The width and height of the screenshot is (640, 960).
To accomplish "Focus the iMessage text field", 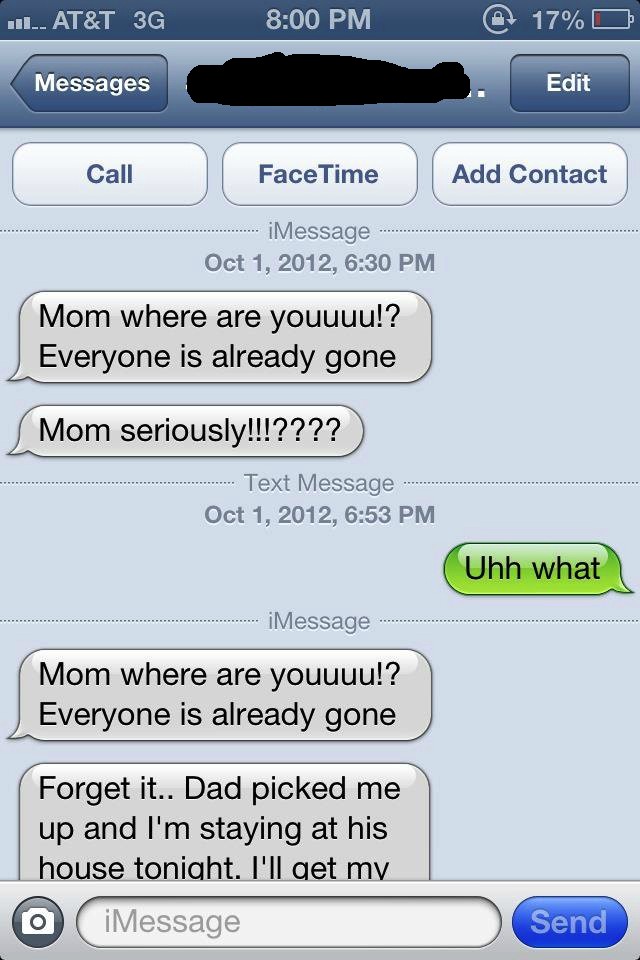I will pyautogui.click(x=288, y=922).
